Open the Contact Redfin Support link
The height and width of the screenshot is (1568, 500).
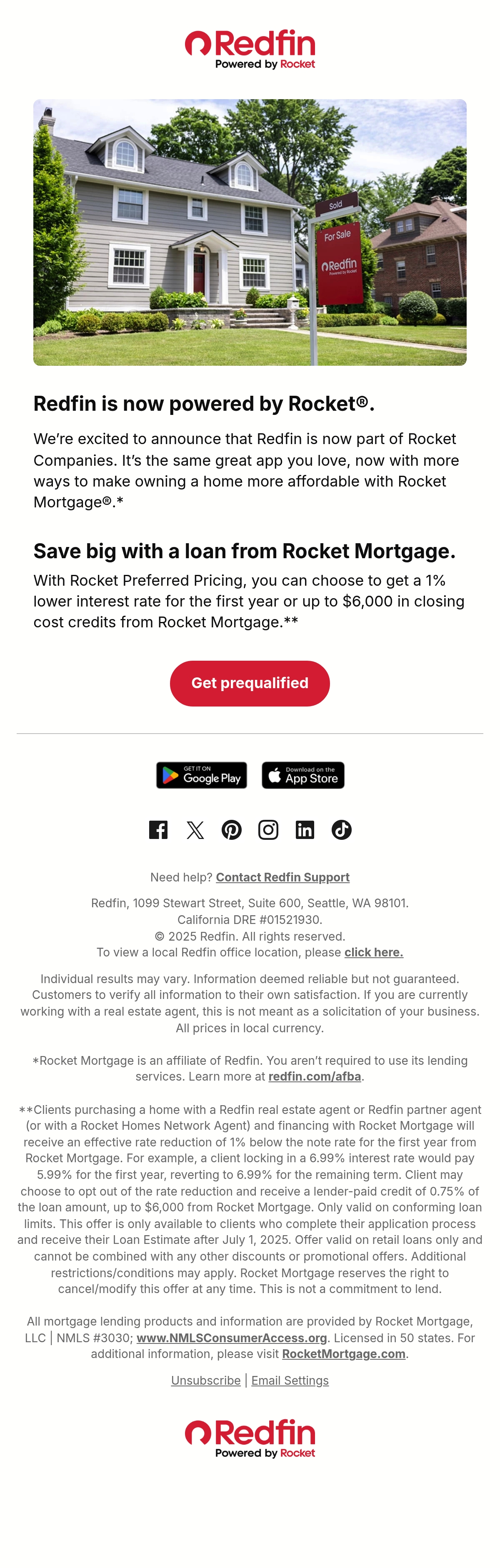282,877
